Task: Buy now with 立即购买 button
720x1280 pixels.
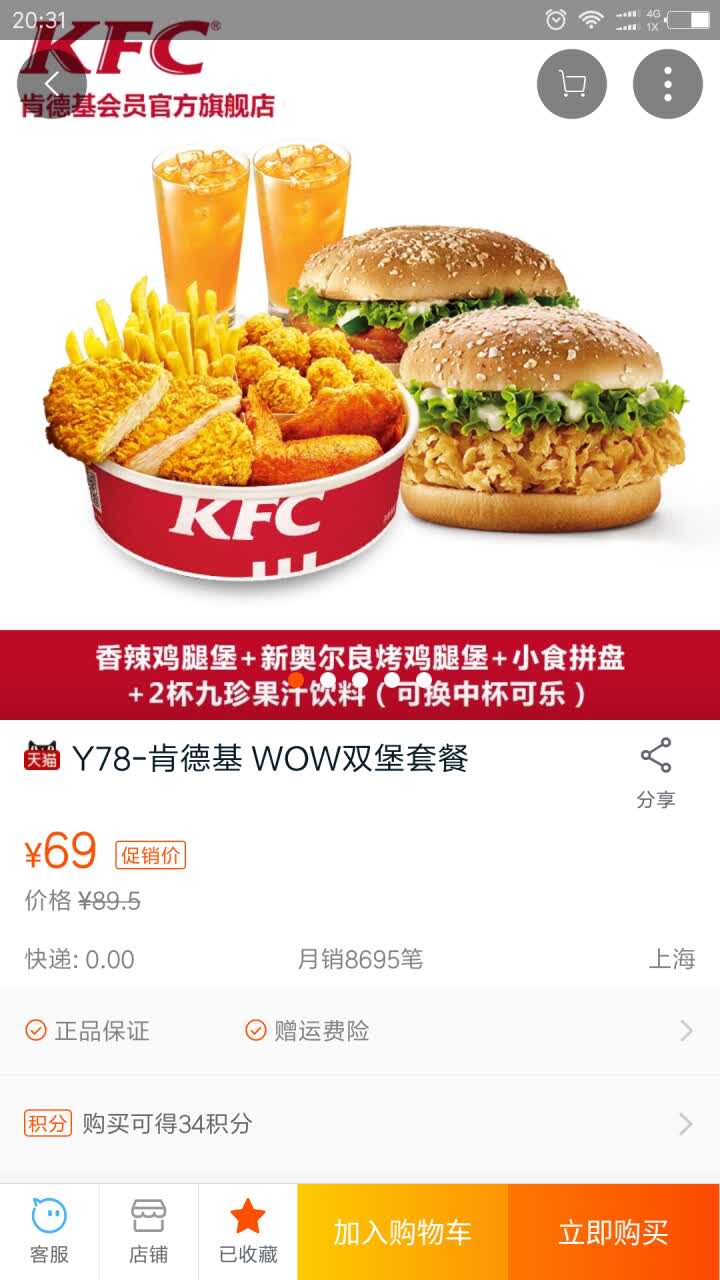Action: [x=613, y=1232]
